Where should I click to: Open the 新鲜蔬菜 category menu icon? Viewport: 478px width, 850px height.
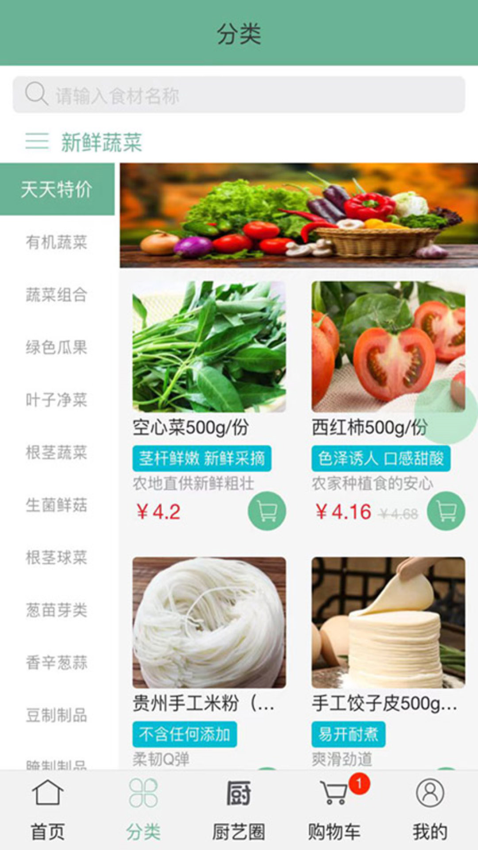pyautogui.click(x=37, y=141)
